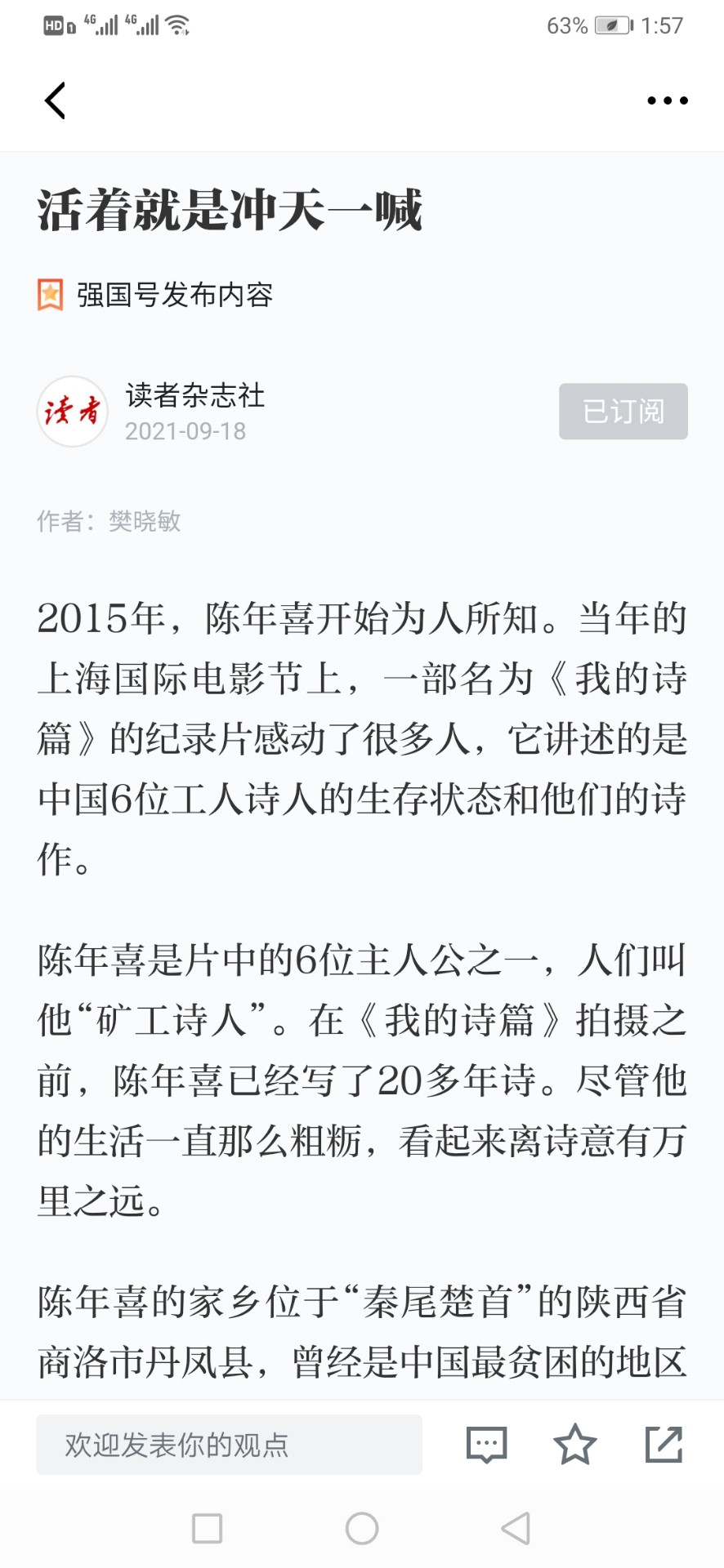Viewport: 724px width, 1568px height.
Task: View comments via the speech bubble icon
Action: coord(487,1445)
